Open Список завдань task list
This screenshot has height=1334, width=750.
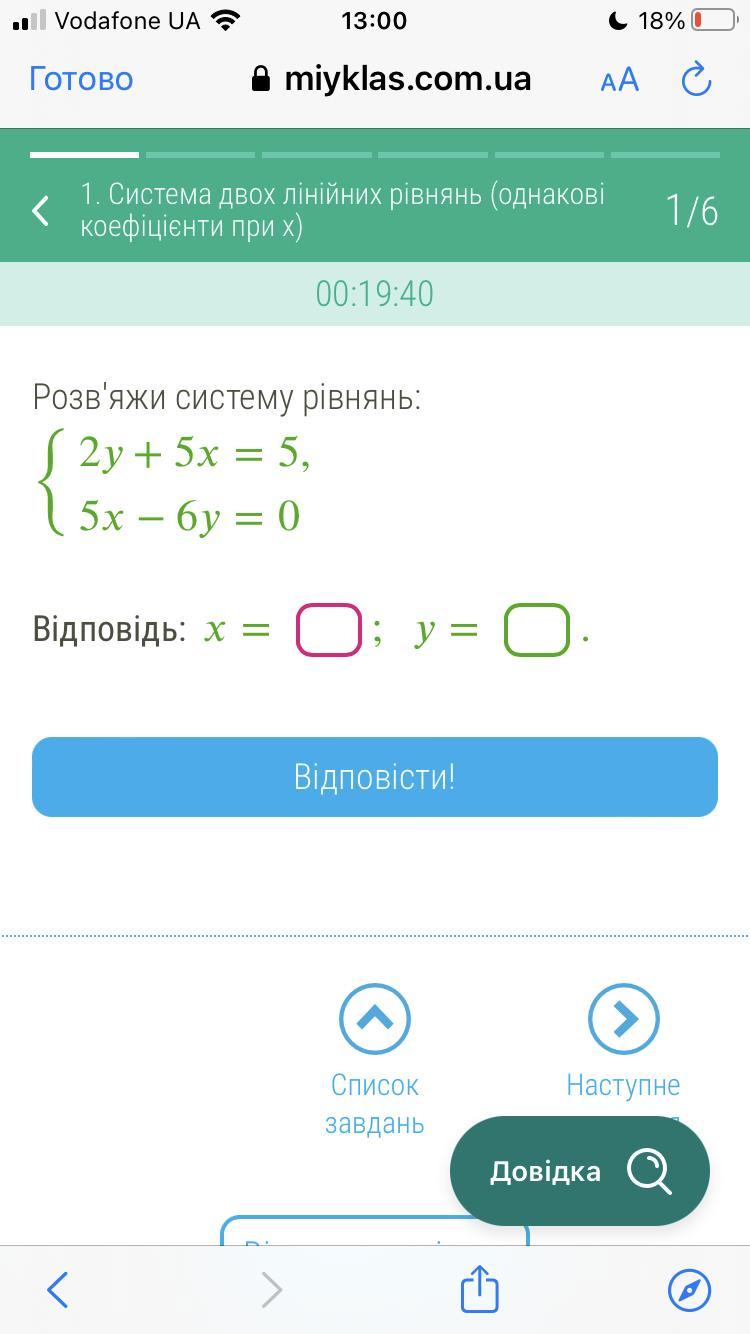click(x=374, y=1019)
